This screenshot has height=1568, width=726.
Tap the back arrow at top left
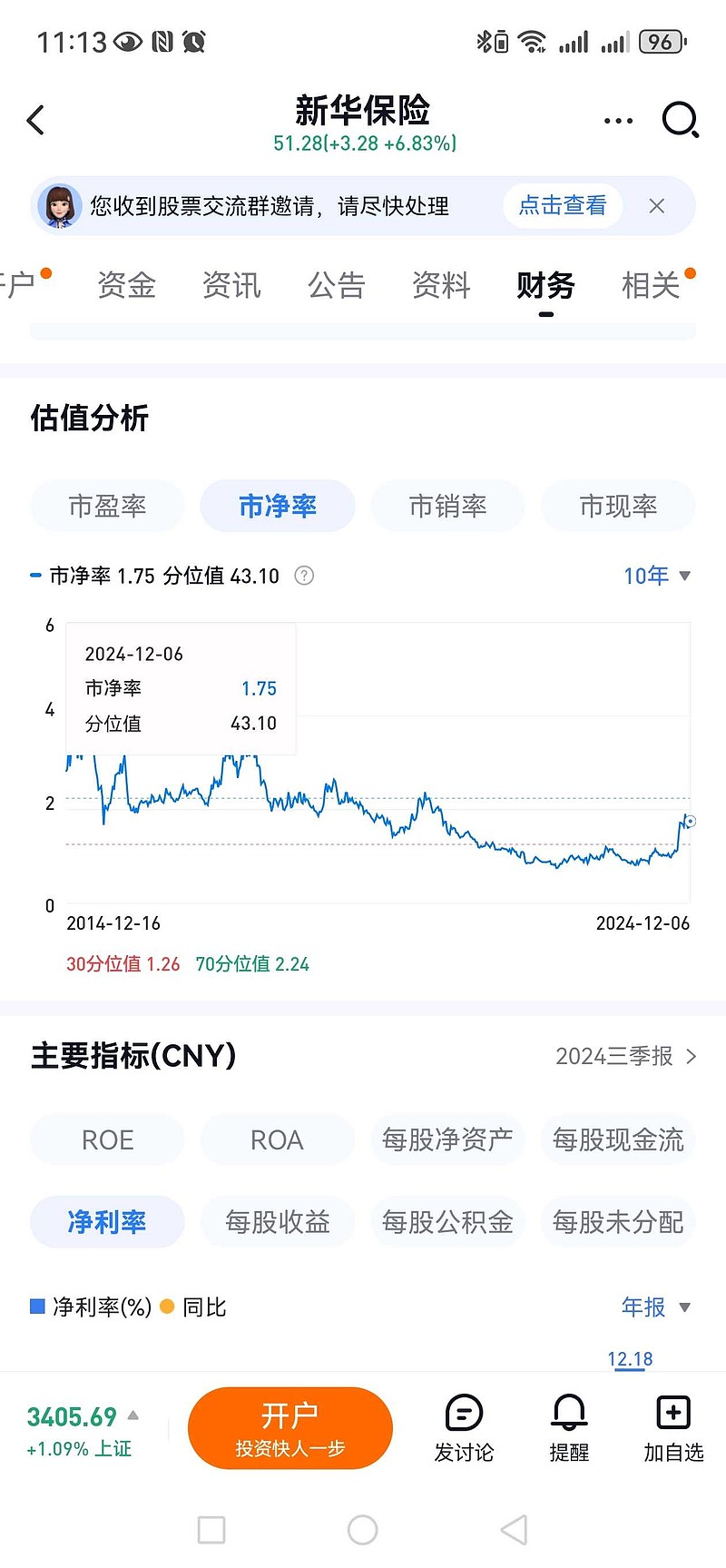(x=36, y=119)
